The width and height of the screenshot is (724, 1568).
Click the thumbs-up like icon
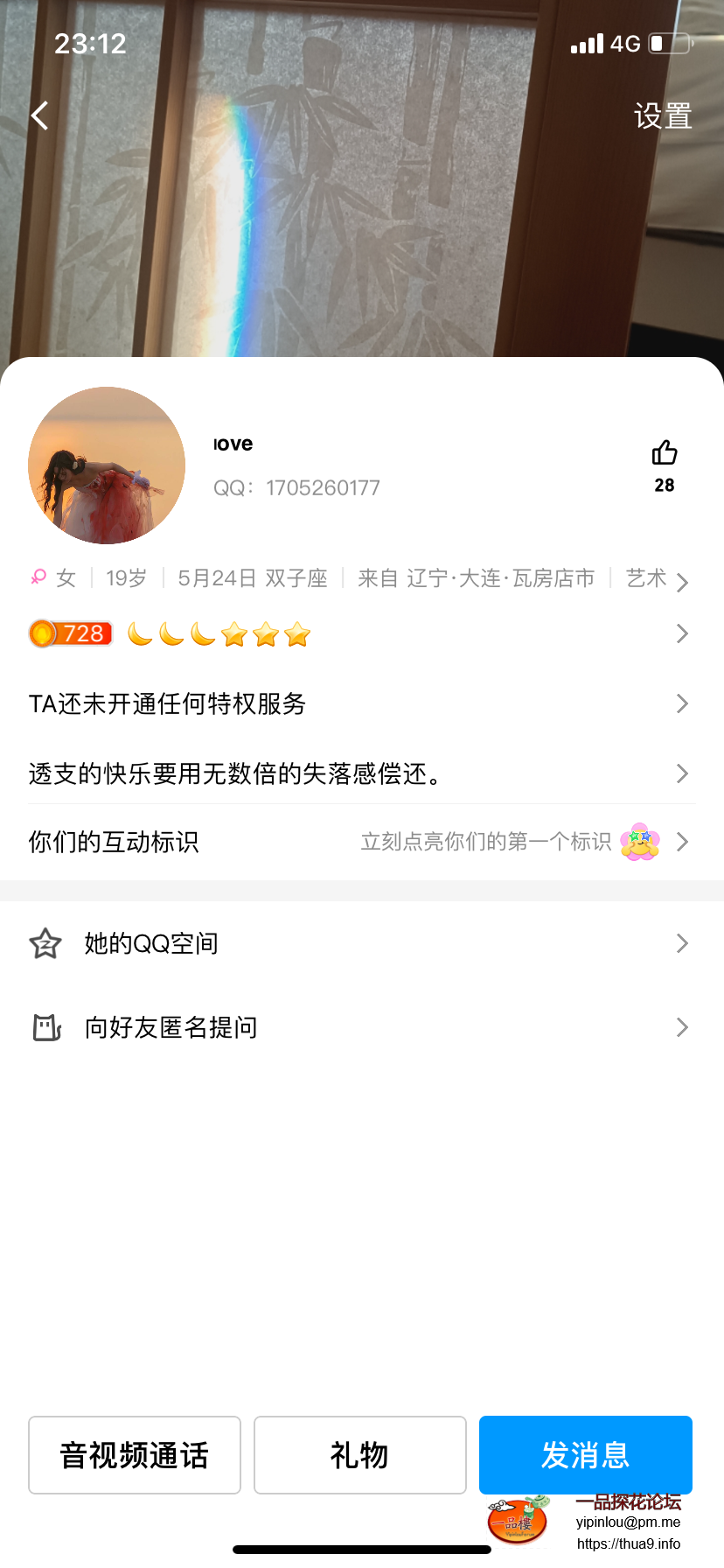(665, 451)
